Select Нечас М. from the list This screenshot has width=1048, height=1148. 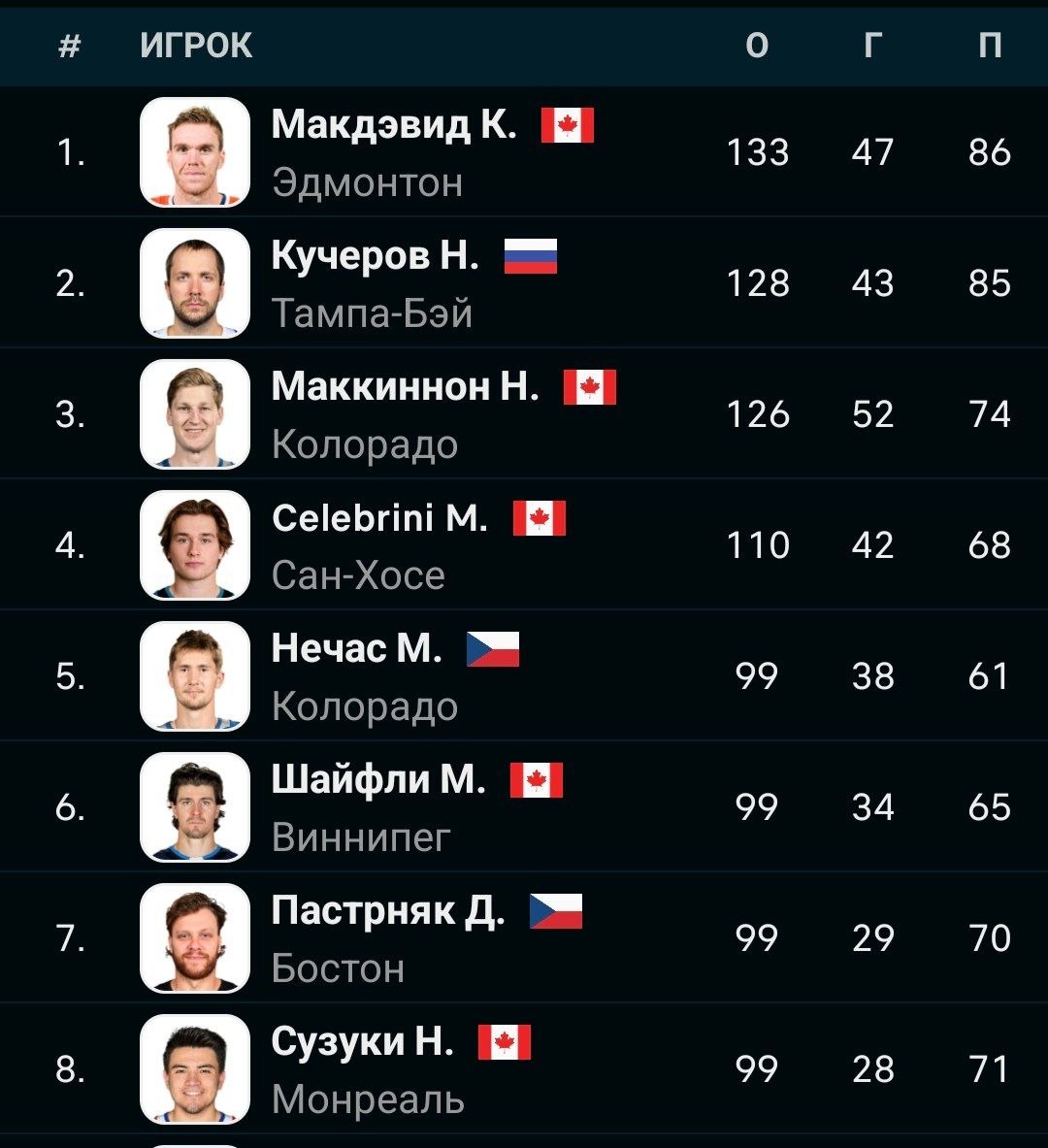click(x=356, y=649)
